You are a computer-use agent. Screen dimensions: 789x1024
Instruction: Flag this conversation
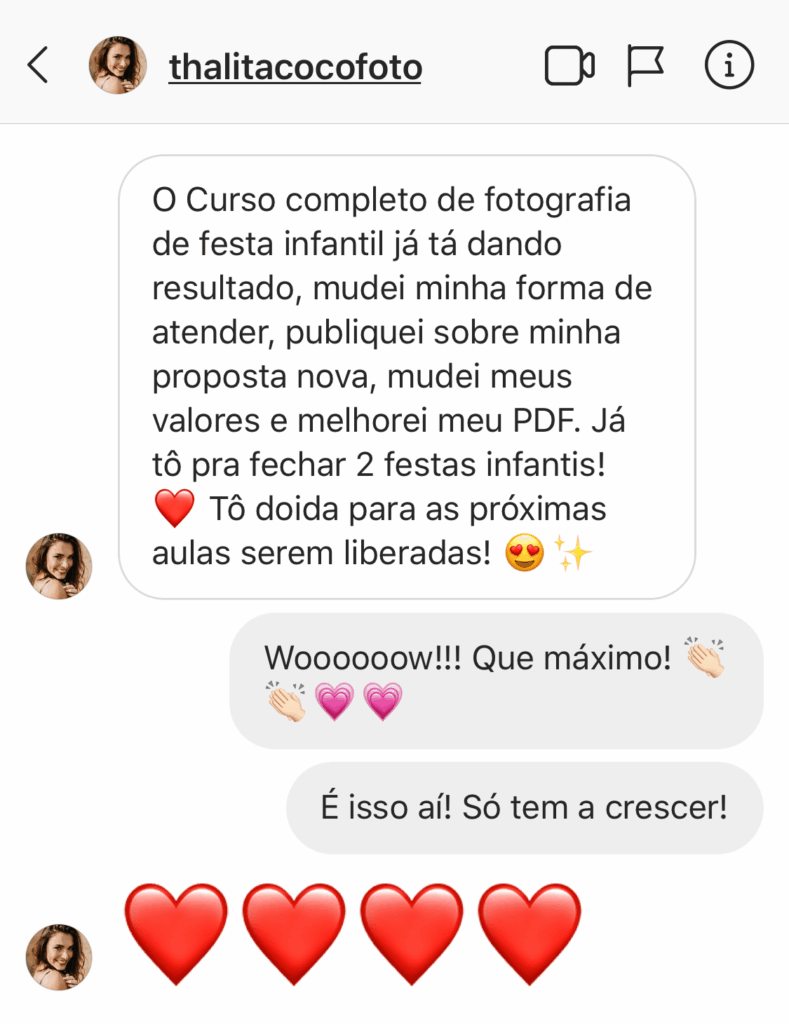click(x=645, y=66)
